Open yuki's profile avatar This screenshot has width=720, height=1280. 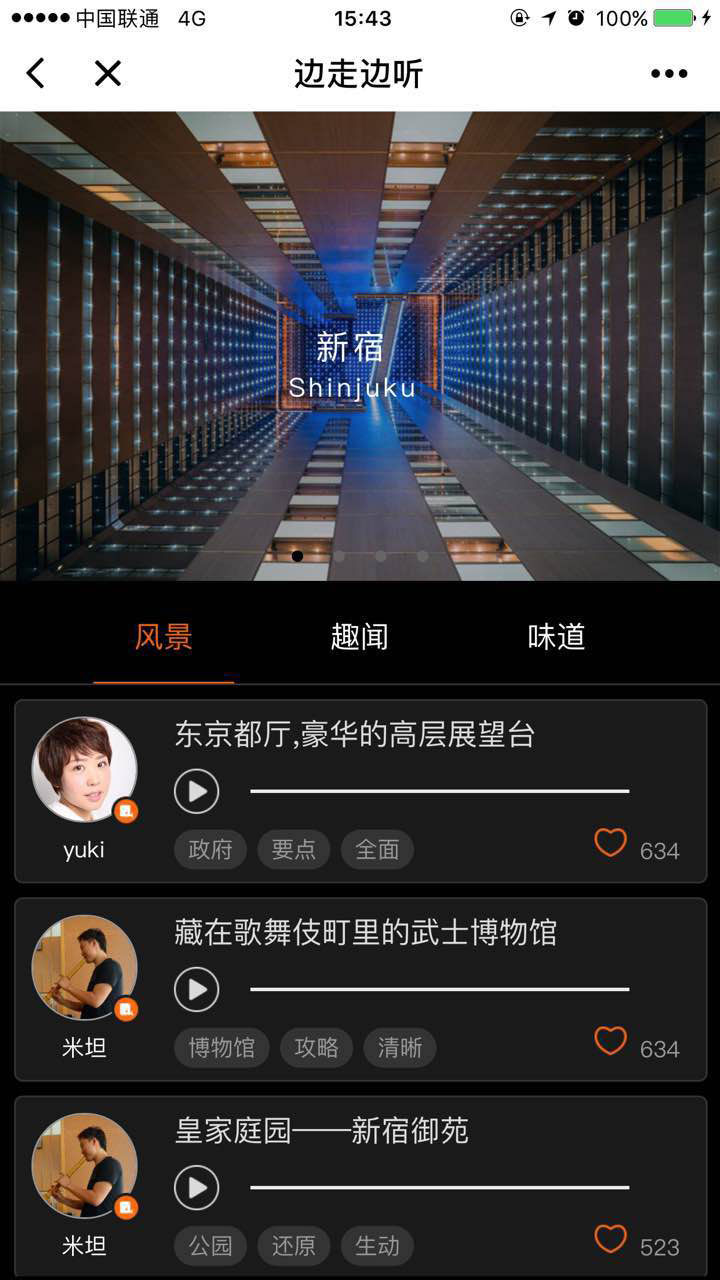[85, 769]
